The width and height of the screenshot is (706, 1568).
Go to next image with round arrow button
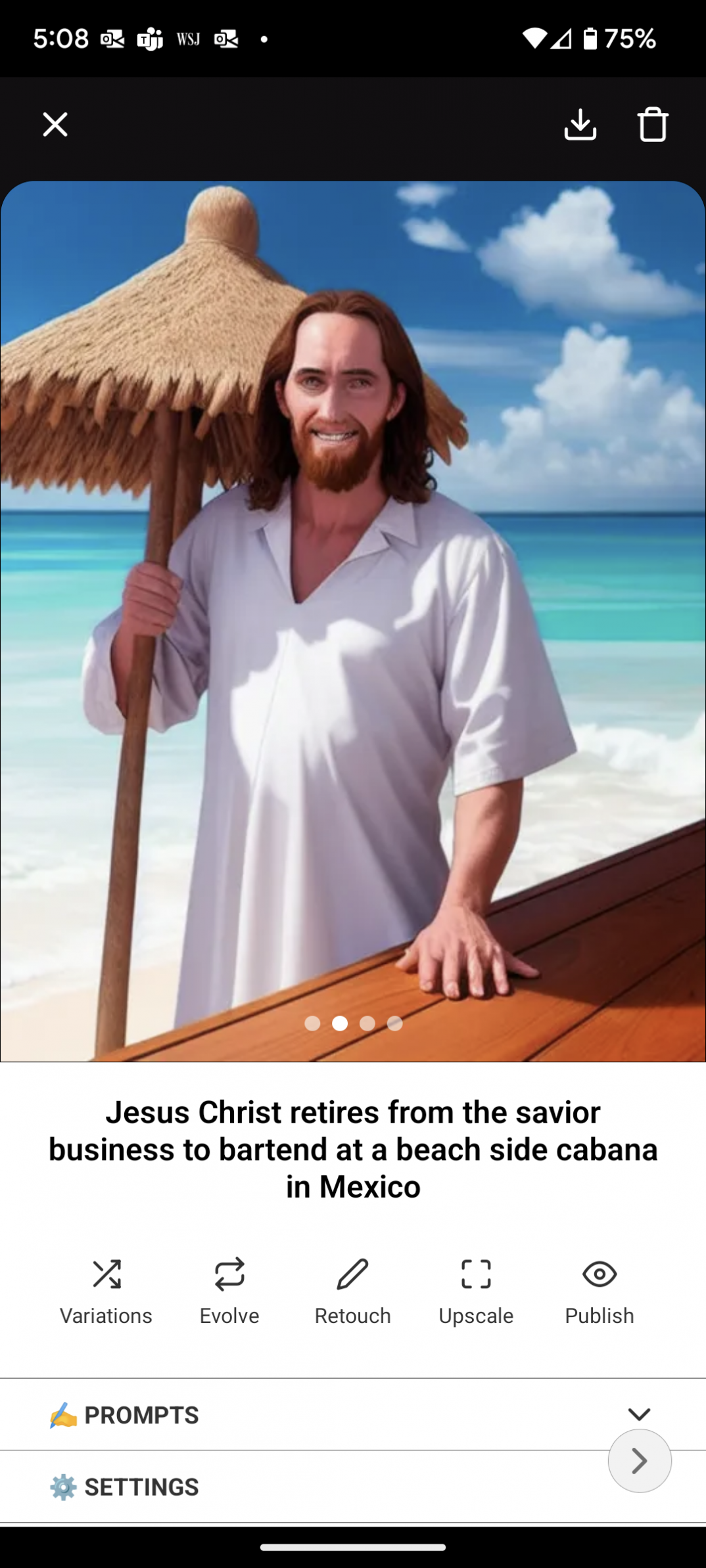point(640,1460)
